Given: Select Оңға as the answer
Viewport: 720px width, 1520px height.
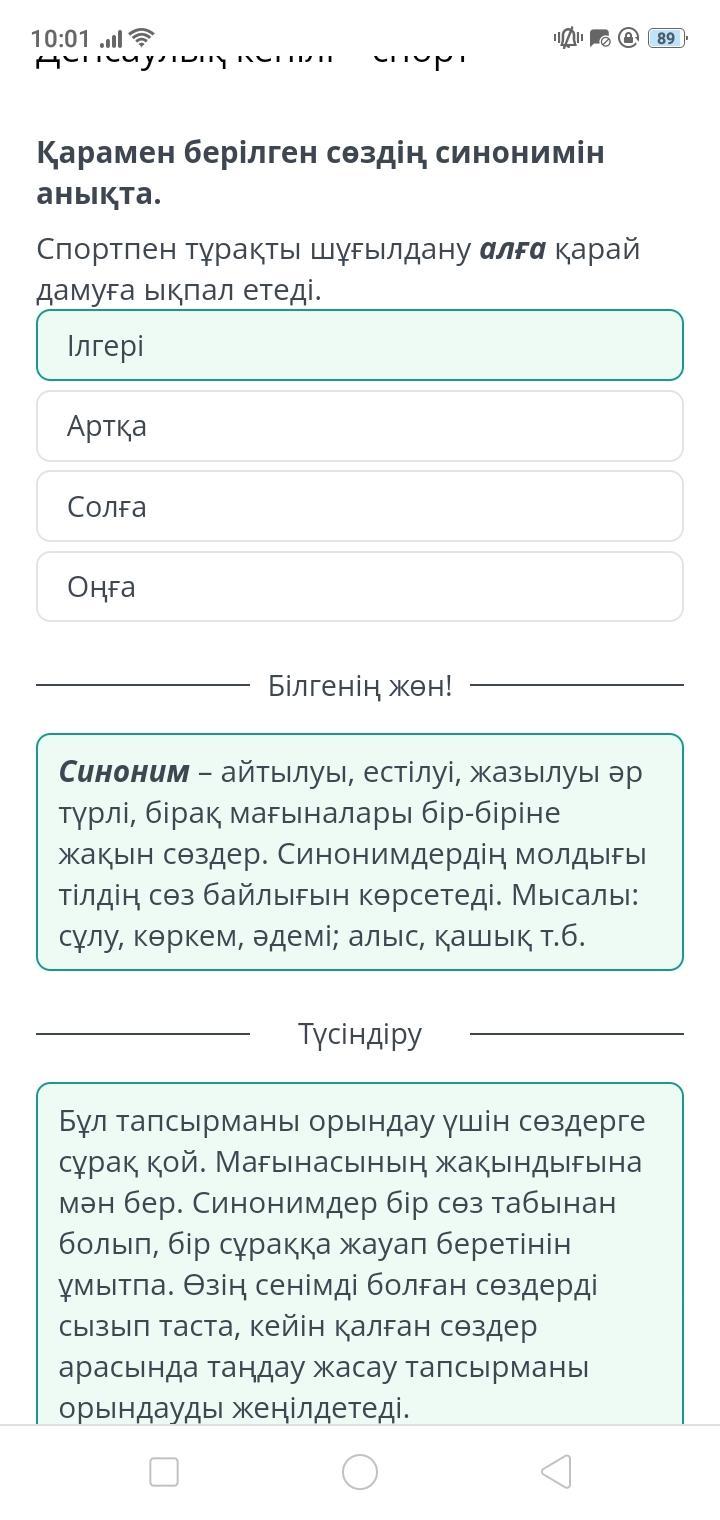Looking at the screenshot, I should pos(360,587).
